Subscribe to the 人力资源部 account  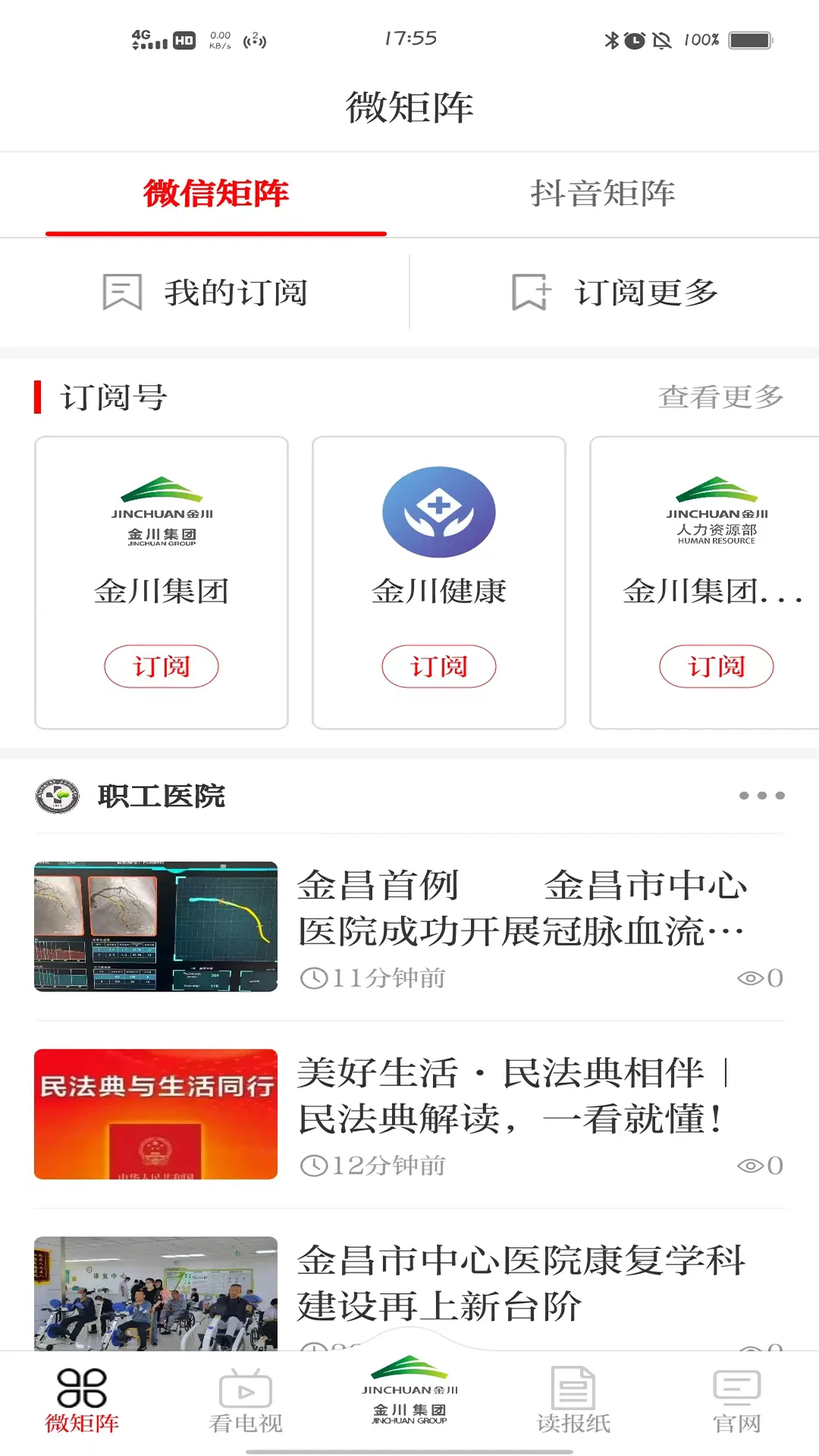(717, 666)
